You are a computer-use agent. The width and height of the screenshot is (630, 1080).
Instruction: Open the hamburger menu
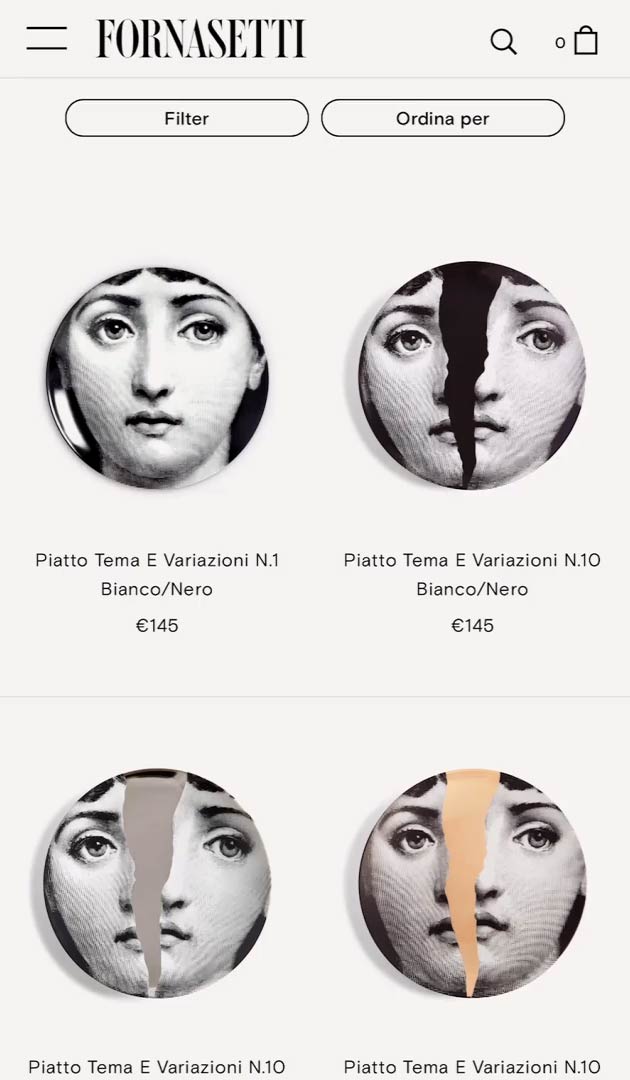(x=46, y=39)
